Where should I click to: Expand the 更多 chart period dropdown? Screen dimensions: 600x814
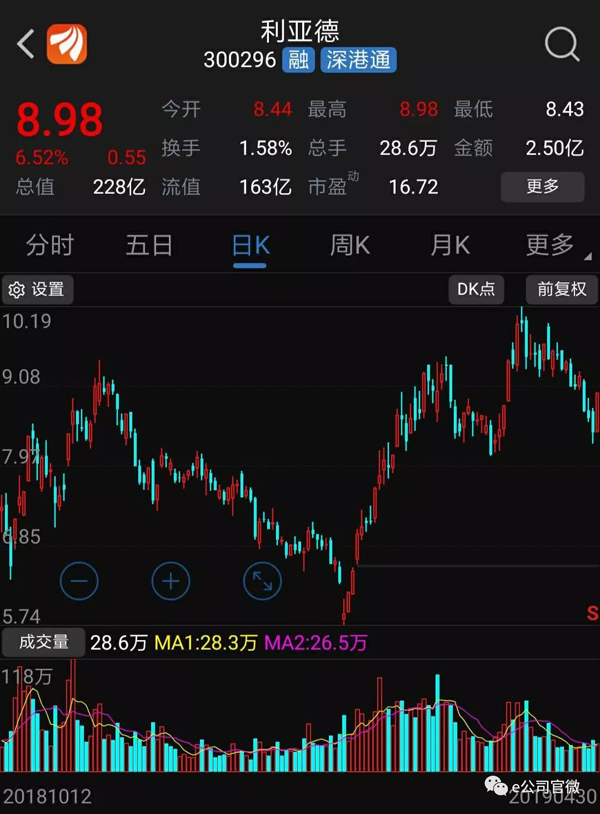(553, 245)
